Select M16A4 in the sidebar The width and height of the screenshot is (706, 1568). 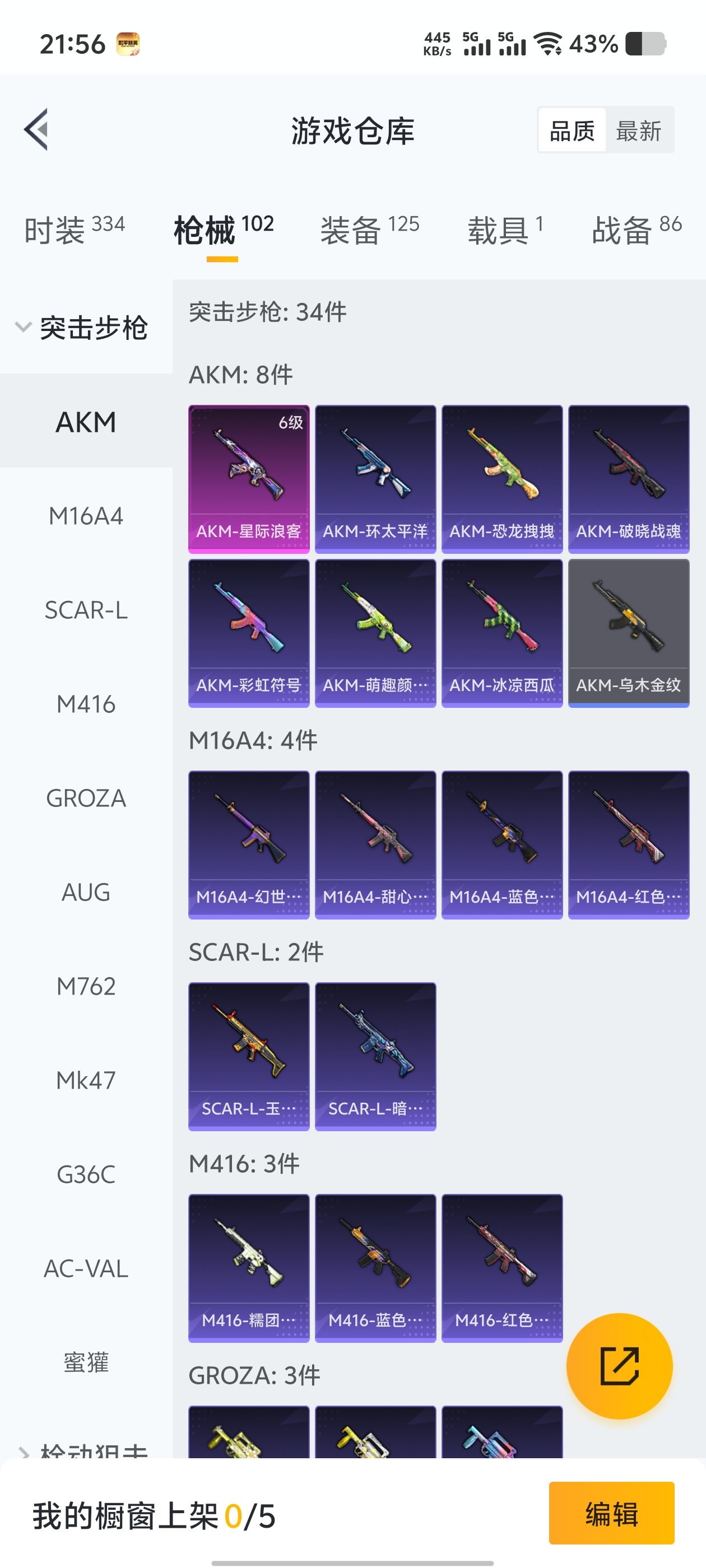86,516
